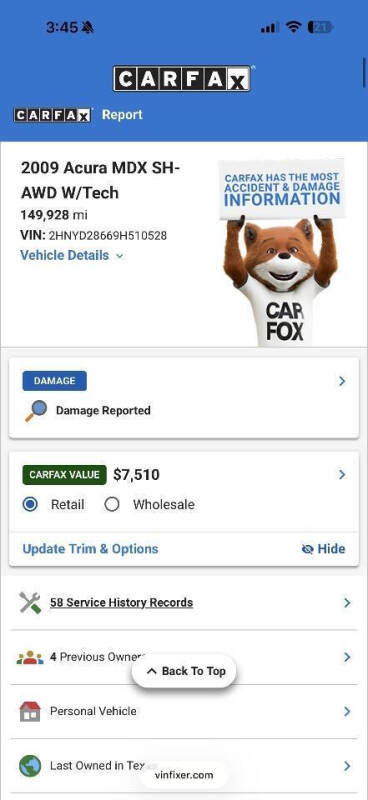Hide the CARFAX value section

tap(323, 549)
